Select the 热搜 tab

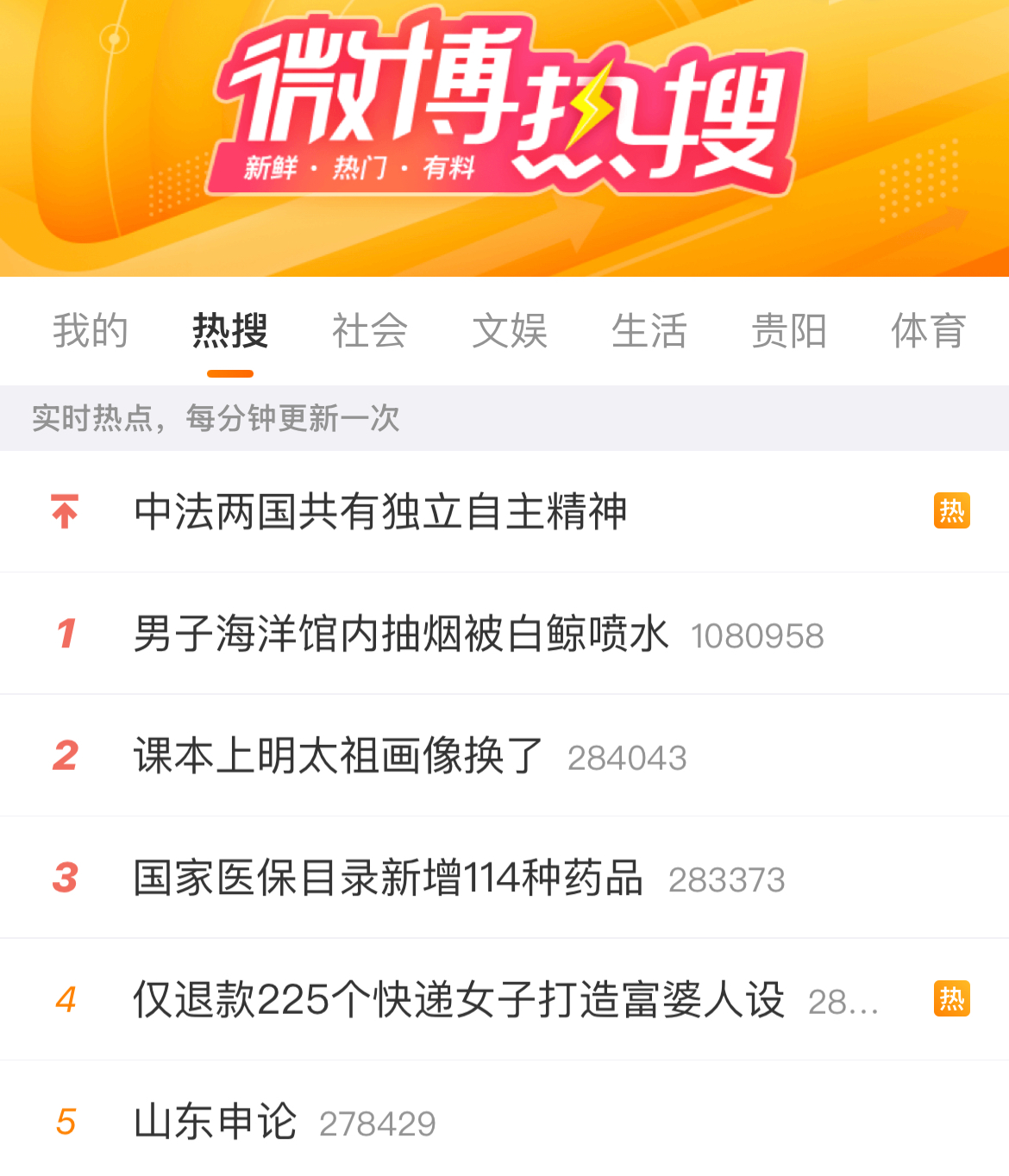[x=230, y=331]
